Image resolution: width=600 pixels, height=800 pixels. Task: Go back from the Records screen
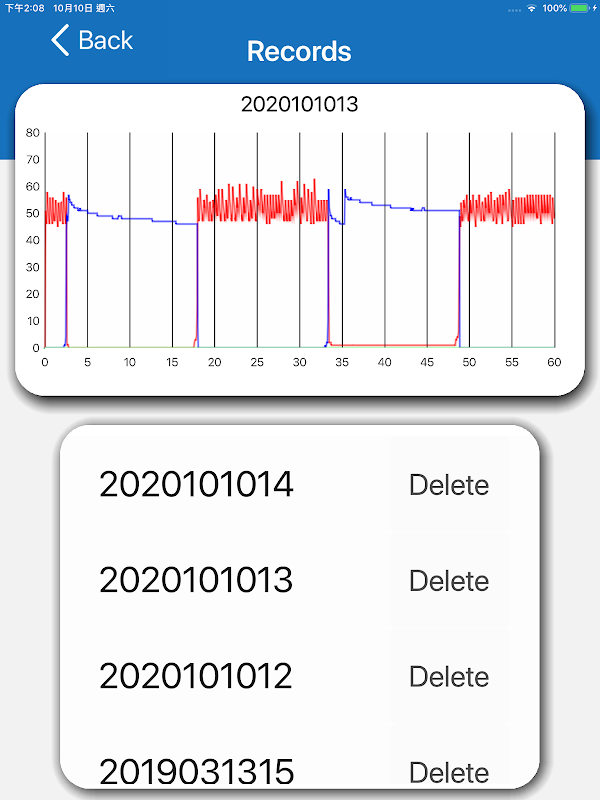coord(91,41)
